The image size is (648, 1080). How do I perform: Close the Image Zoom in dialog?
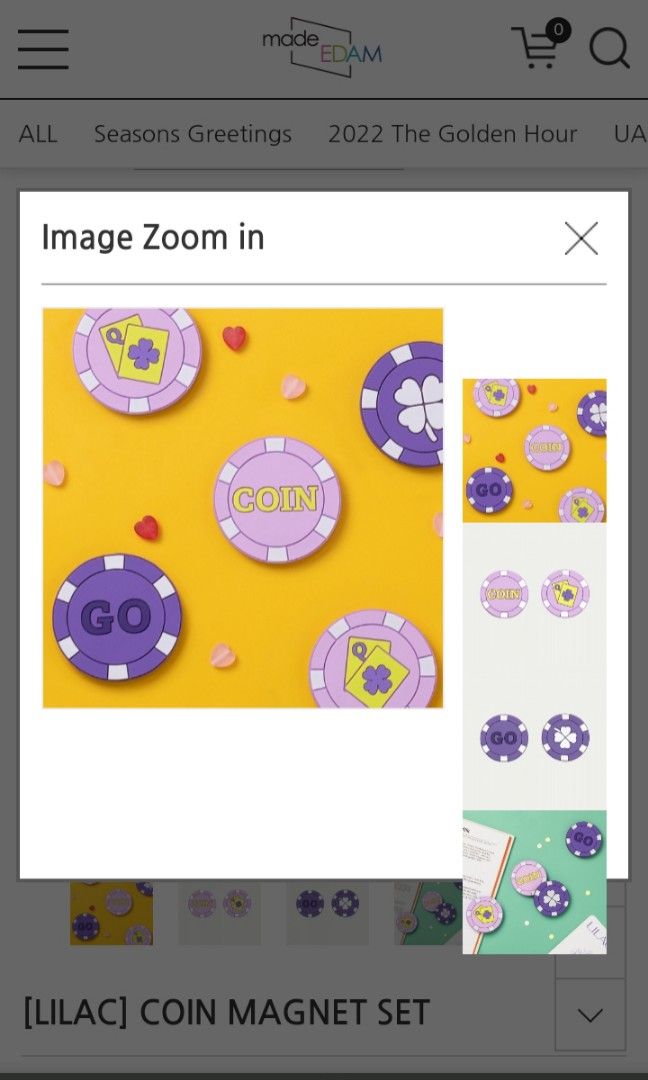click(x=581, y=239)
